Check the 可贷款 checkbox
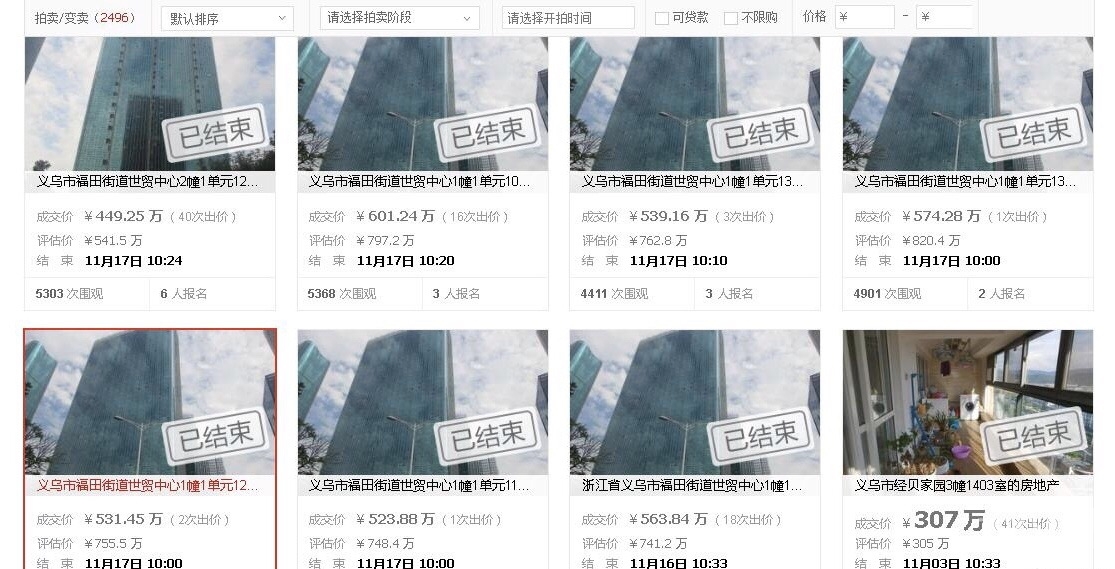The height and width of the screenshot is (569, 1115). [662, 18]
